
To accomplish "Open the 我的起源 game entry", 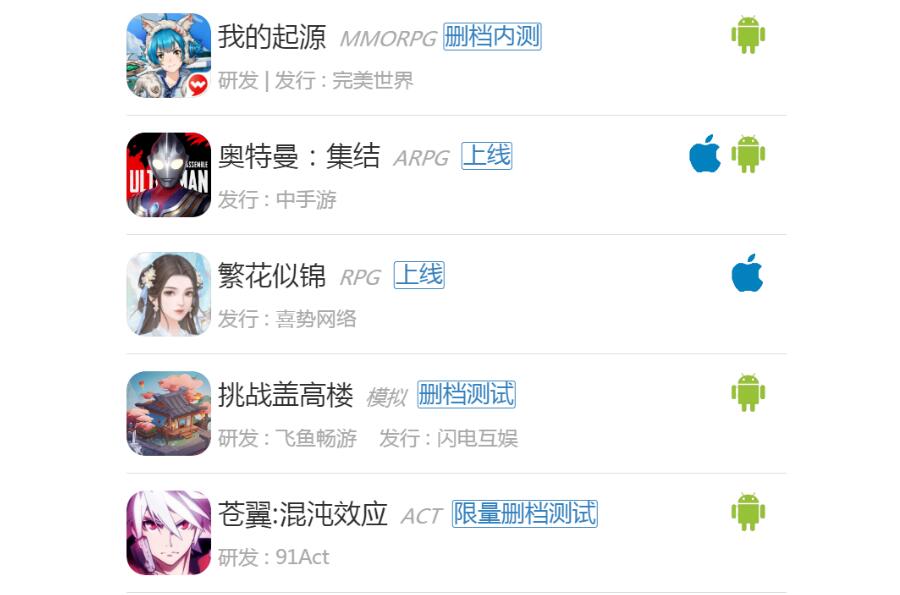I will [x=272, y=38].
